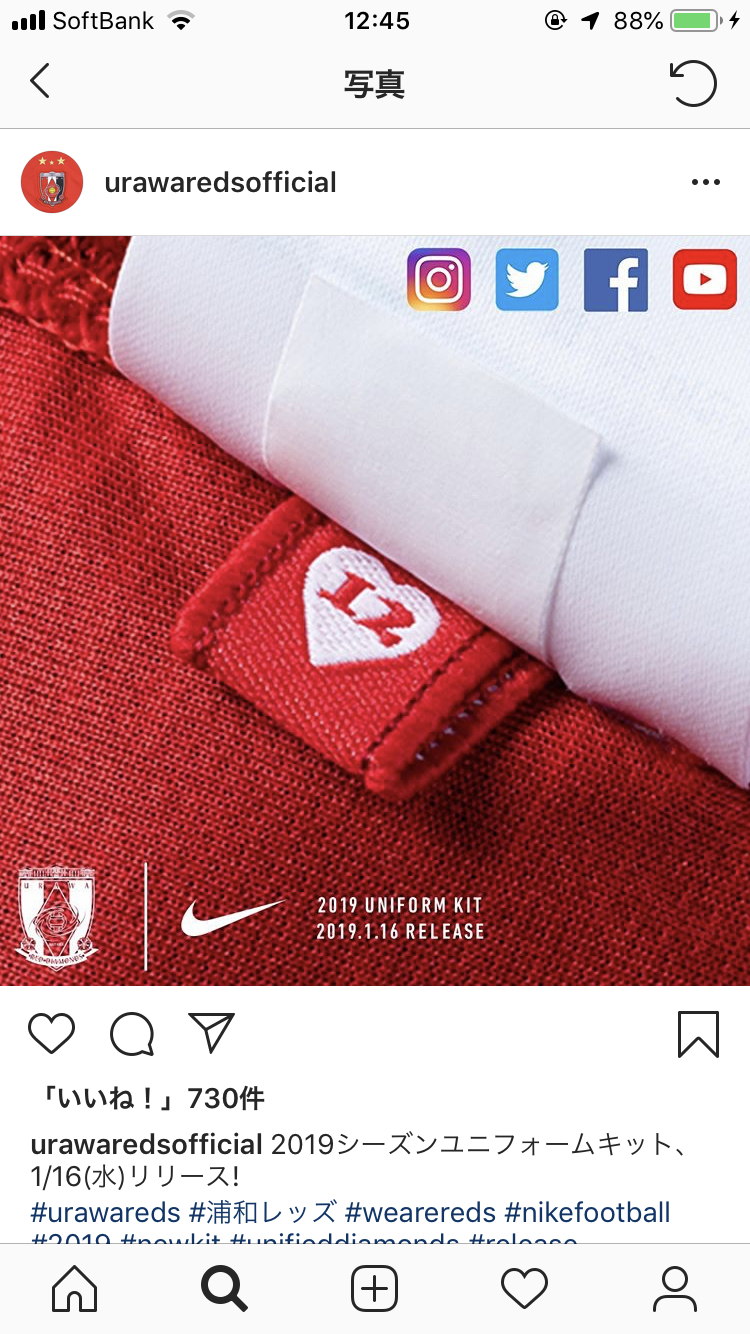Save this post with the bookmark icon
Screen dimensions: 750x1334
(x=698, y=1034)
